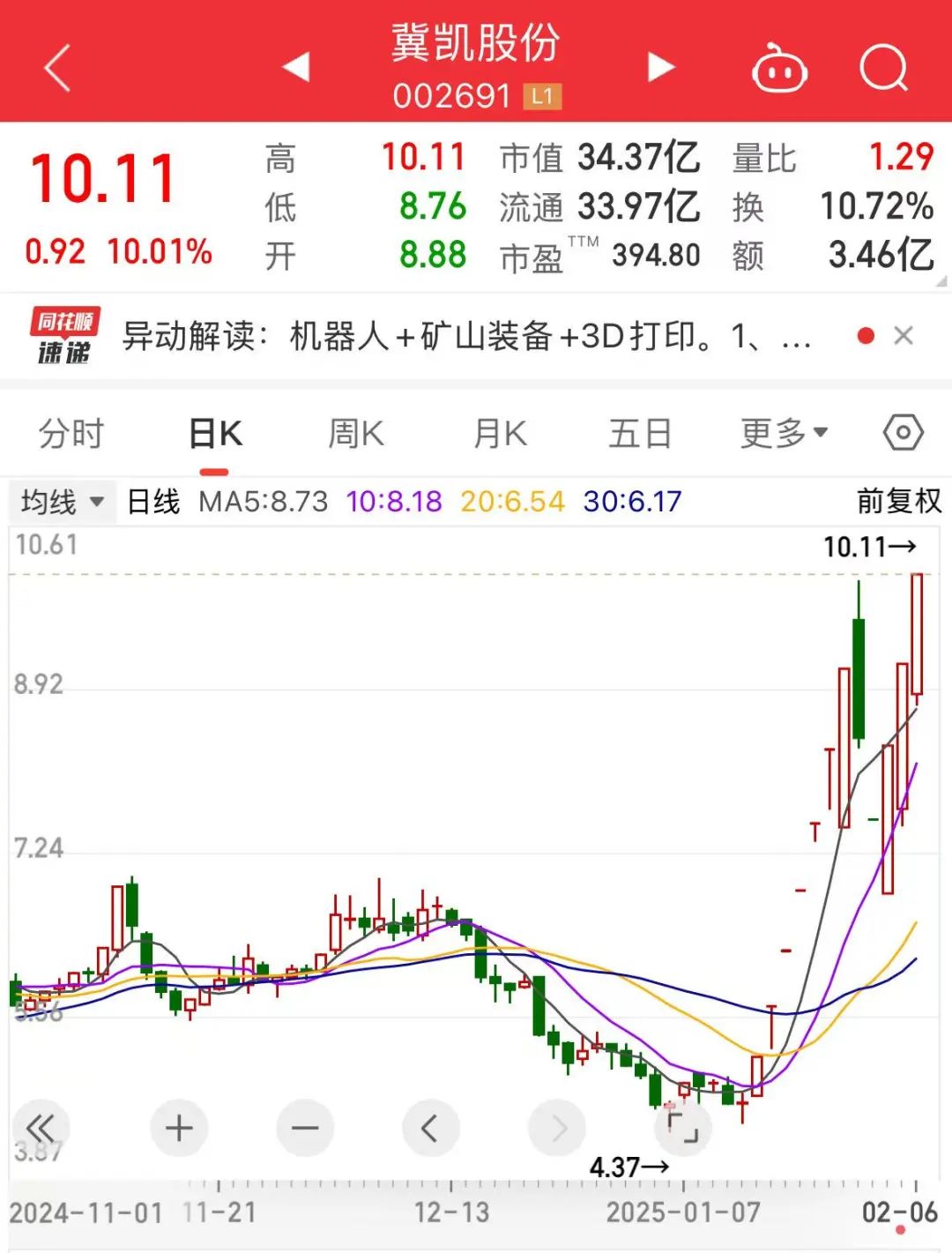
Task: Open the 异动解读 news banner
Action: pos(465,337)
